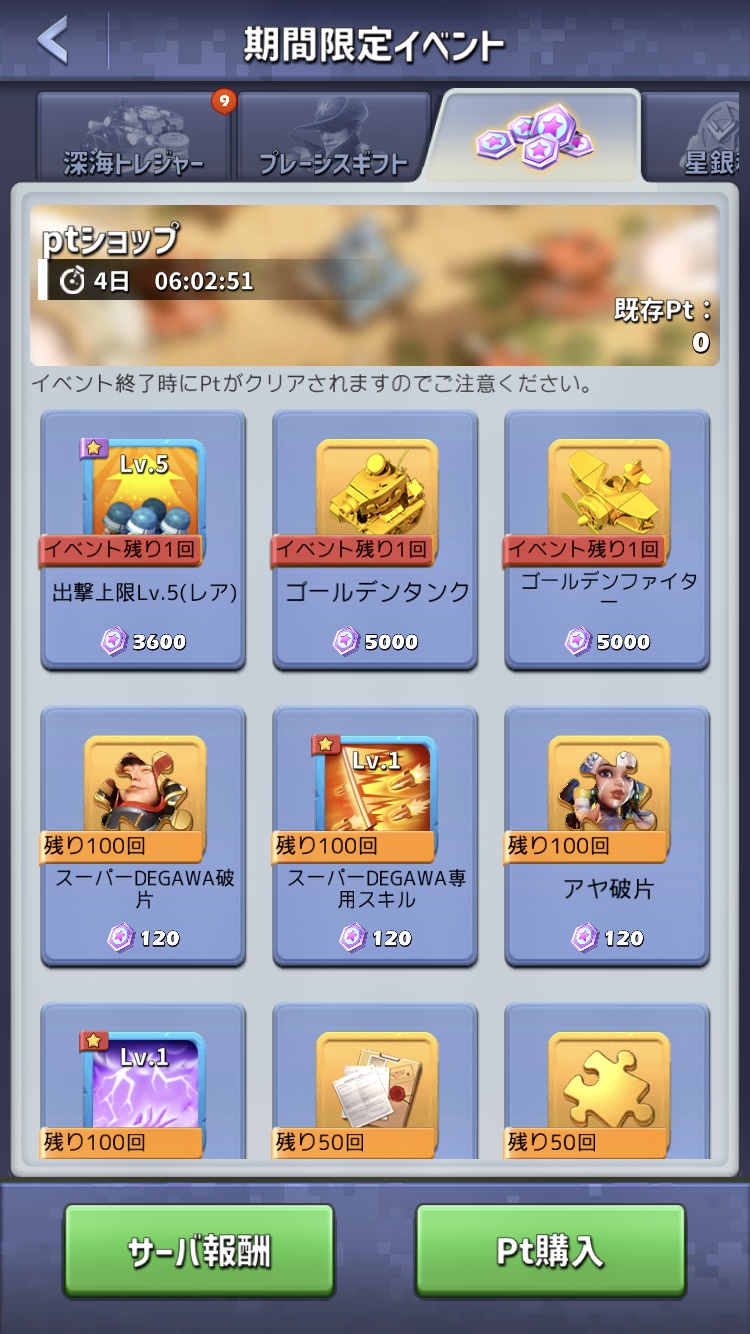Open the スーパーDEGAWA専用スキル item card
This screenshot has height=1334, width=750.
375,837
